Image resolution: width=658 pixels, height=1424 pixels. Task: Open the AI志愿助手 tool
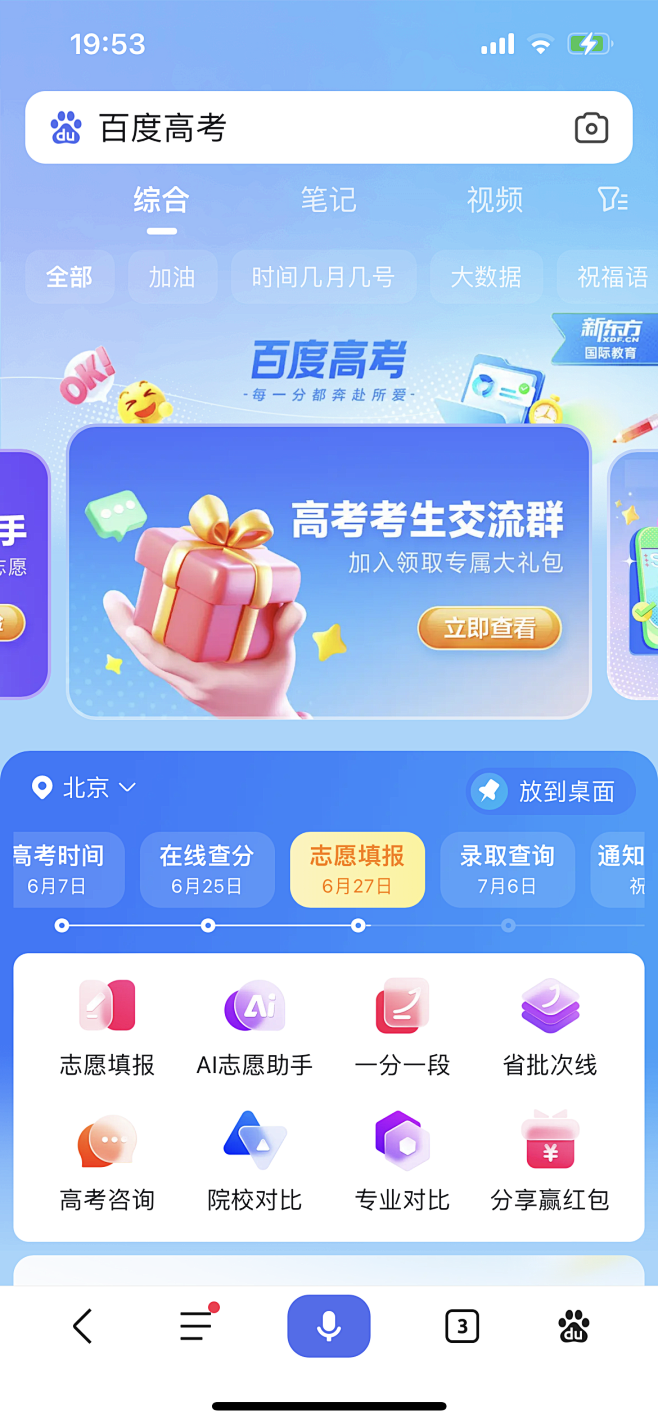[x=254, y=1027]
